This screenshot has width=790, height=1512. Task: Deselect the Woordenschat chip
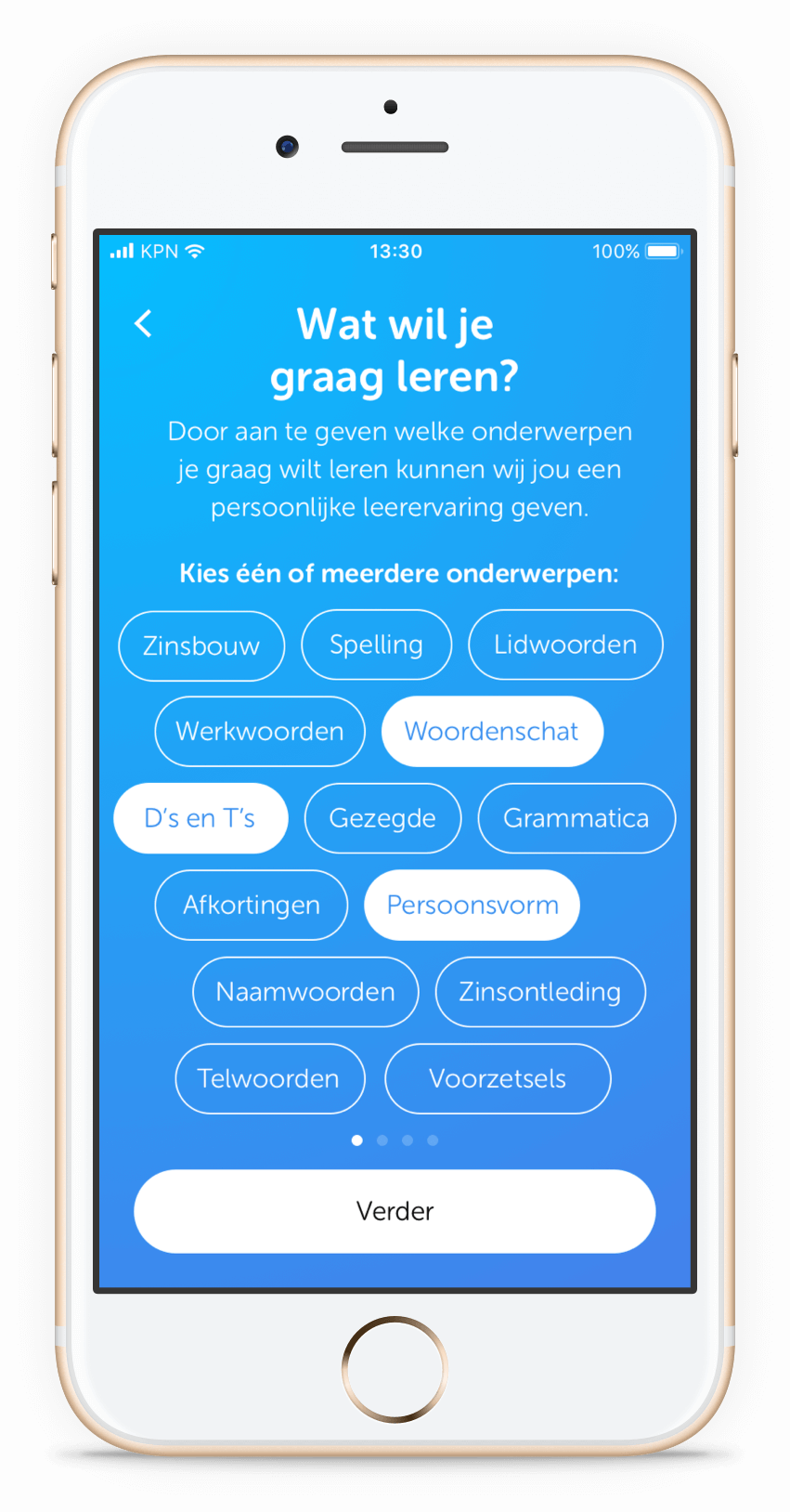tap(492, 731)
